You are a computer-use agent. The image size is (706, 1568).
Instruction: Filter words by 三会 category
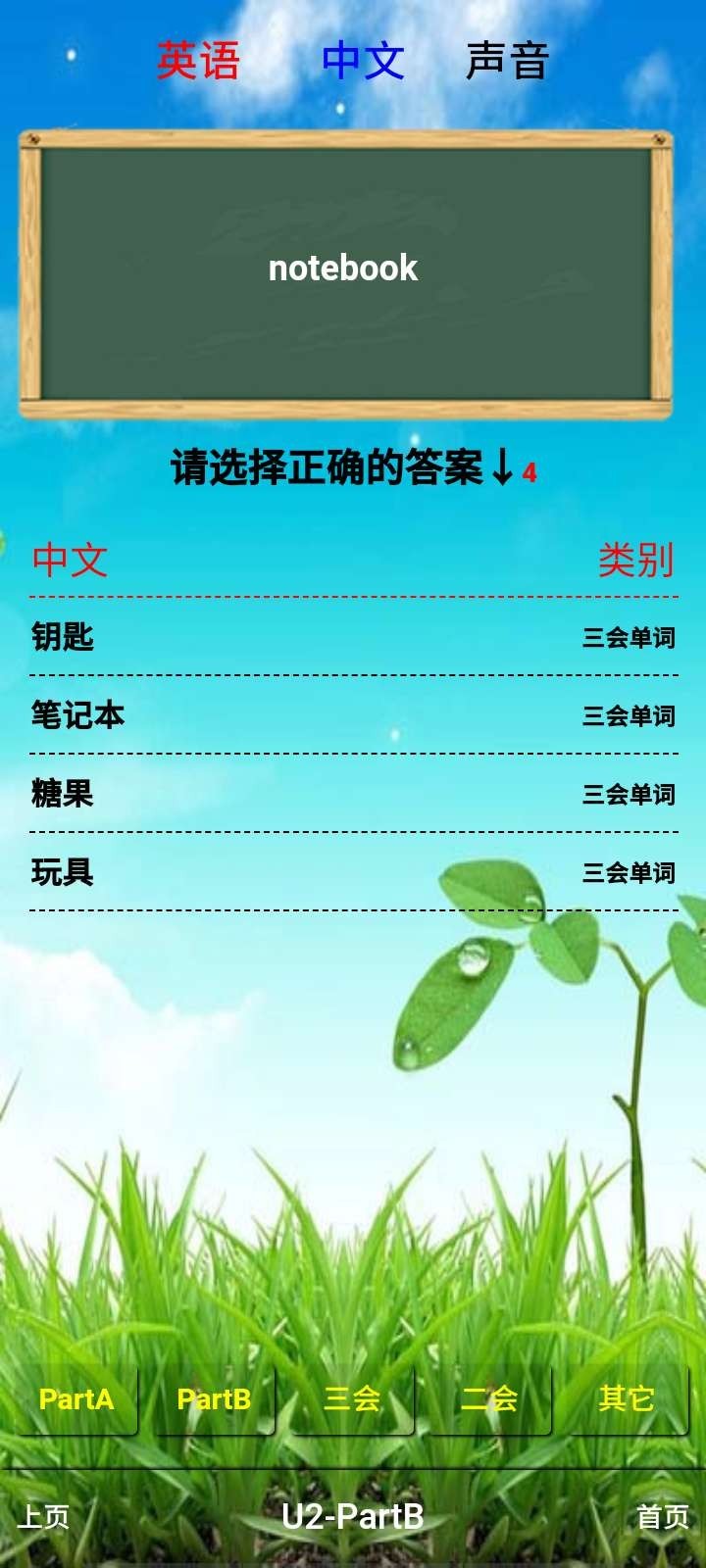[x=351, y=1401]
